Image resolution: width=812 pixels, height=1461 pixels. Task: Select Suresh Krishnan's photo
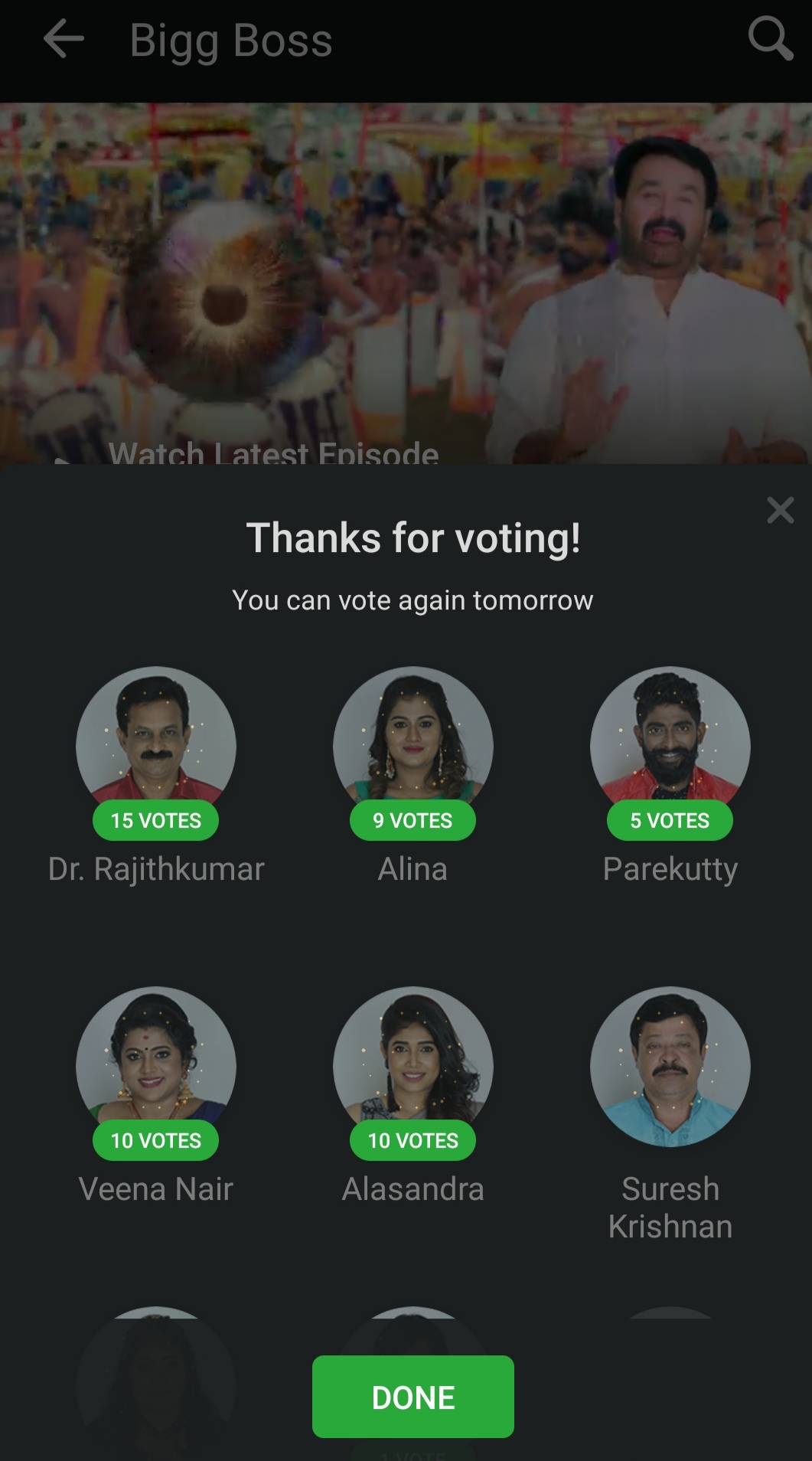pyautogui.click(x=670, y=1066)
